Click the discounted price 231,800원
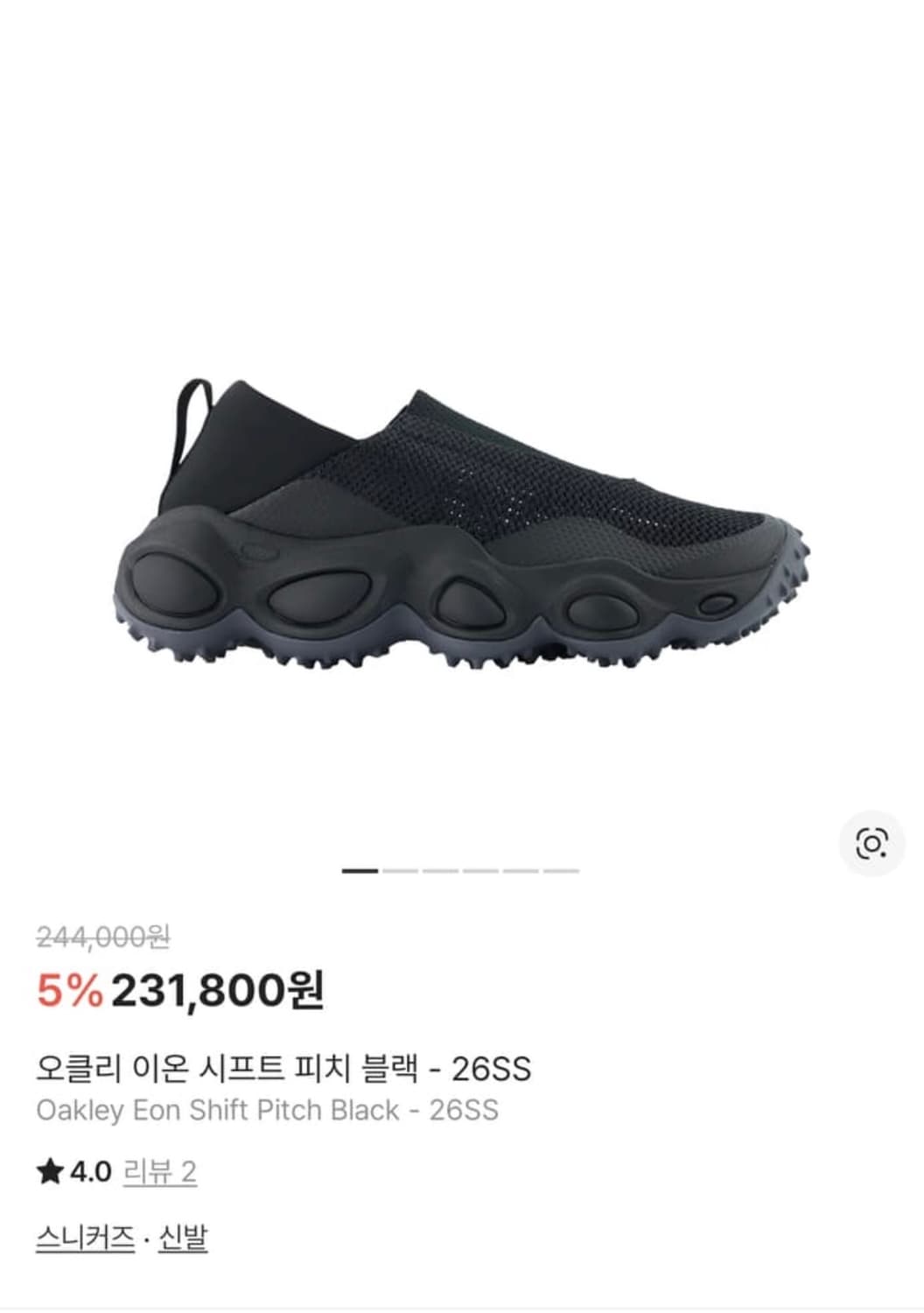This screenshot has width=924, height=1313. point(220,990)
